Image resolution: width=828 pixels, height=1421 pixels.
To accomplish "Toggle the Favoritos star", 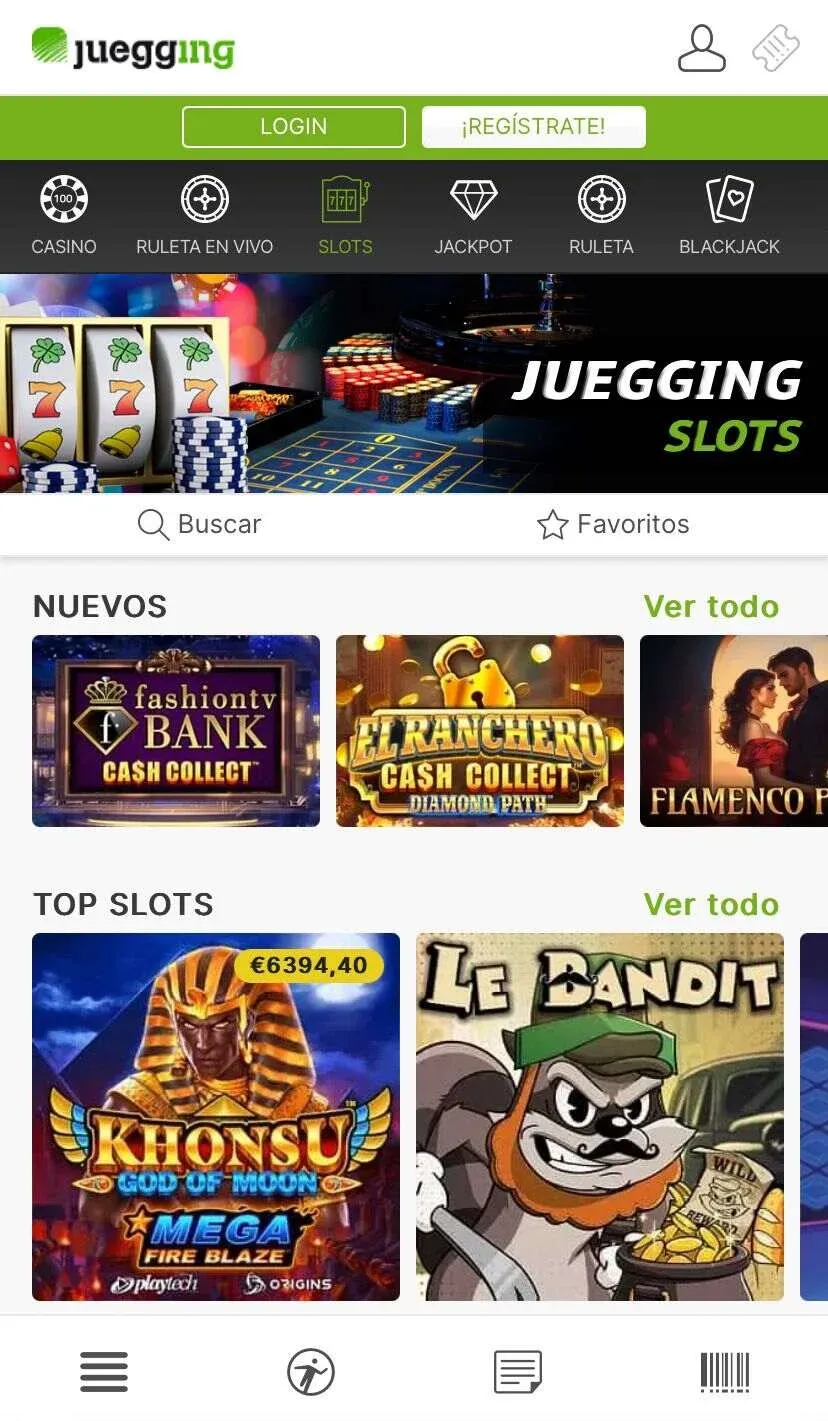I will (551, 524).
